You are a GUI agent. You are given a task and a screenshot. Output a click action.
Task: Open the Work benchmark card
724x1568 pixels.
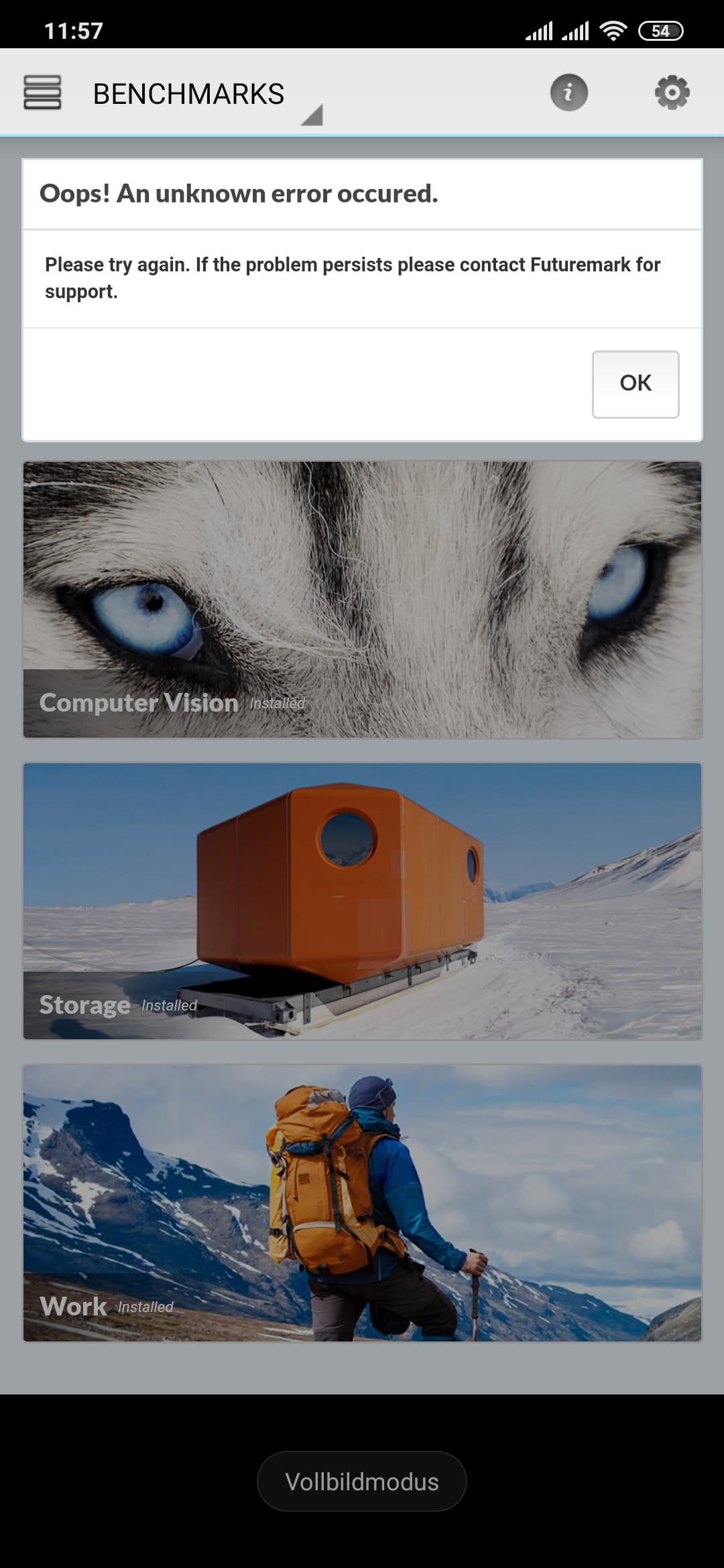tap(363, 1203)
